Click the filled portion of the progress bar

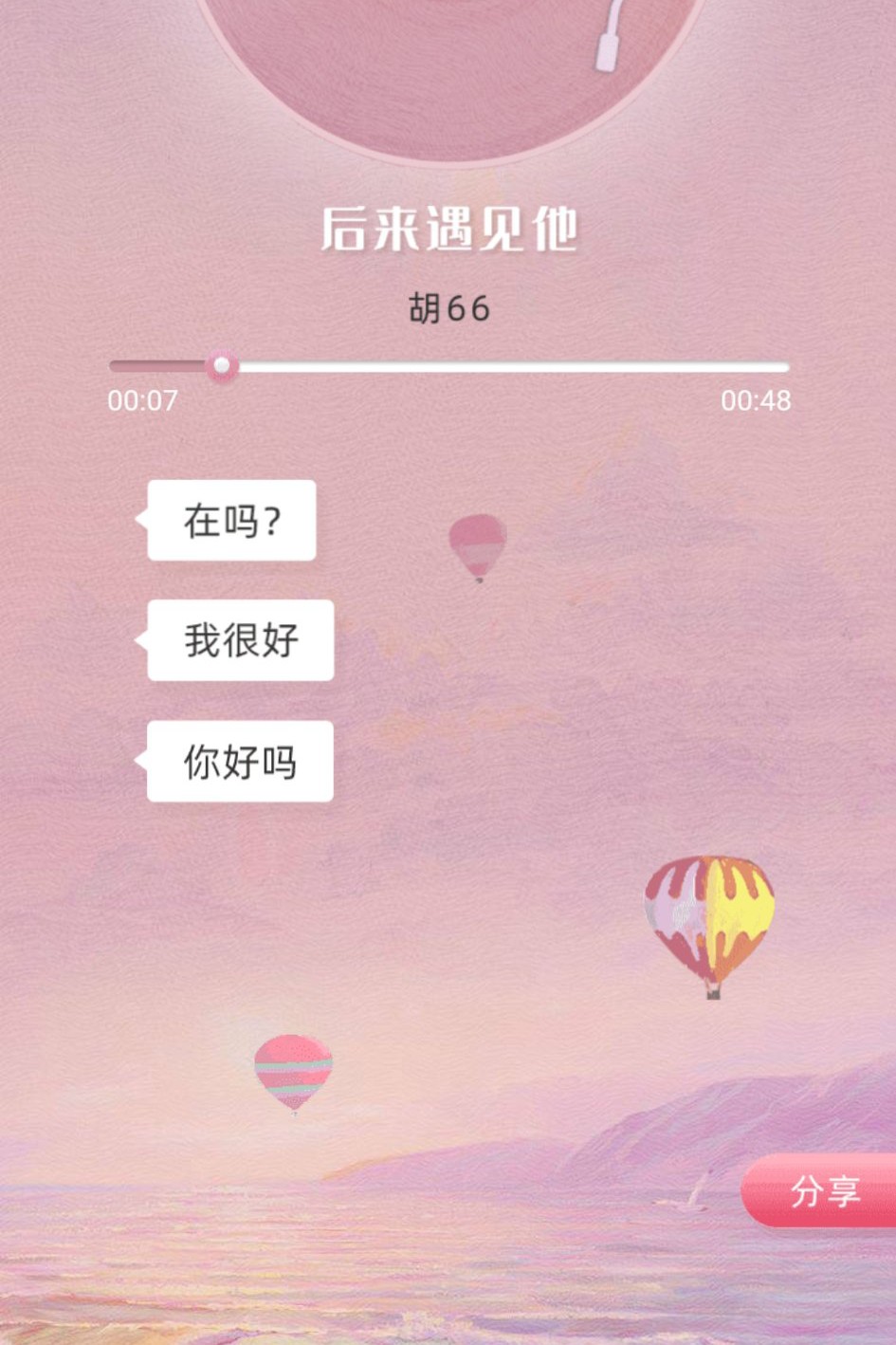161,365
